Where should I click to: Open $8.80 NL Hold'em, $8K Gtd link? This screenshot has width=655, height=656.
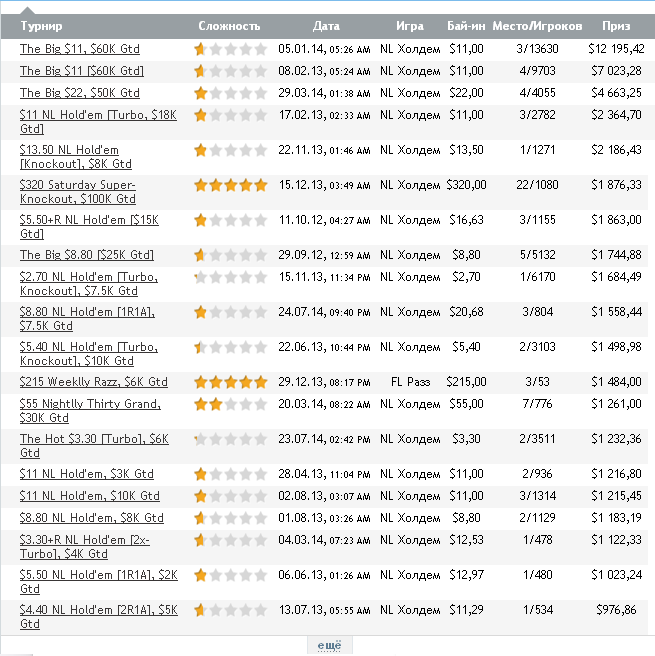92,518
